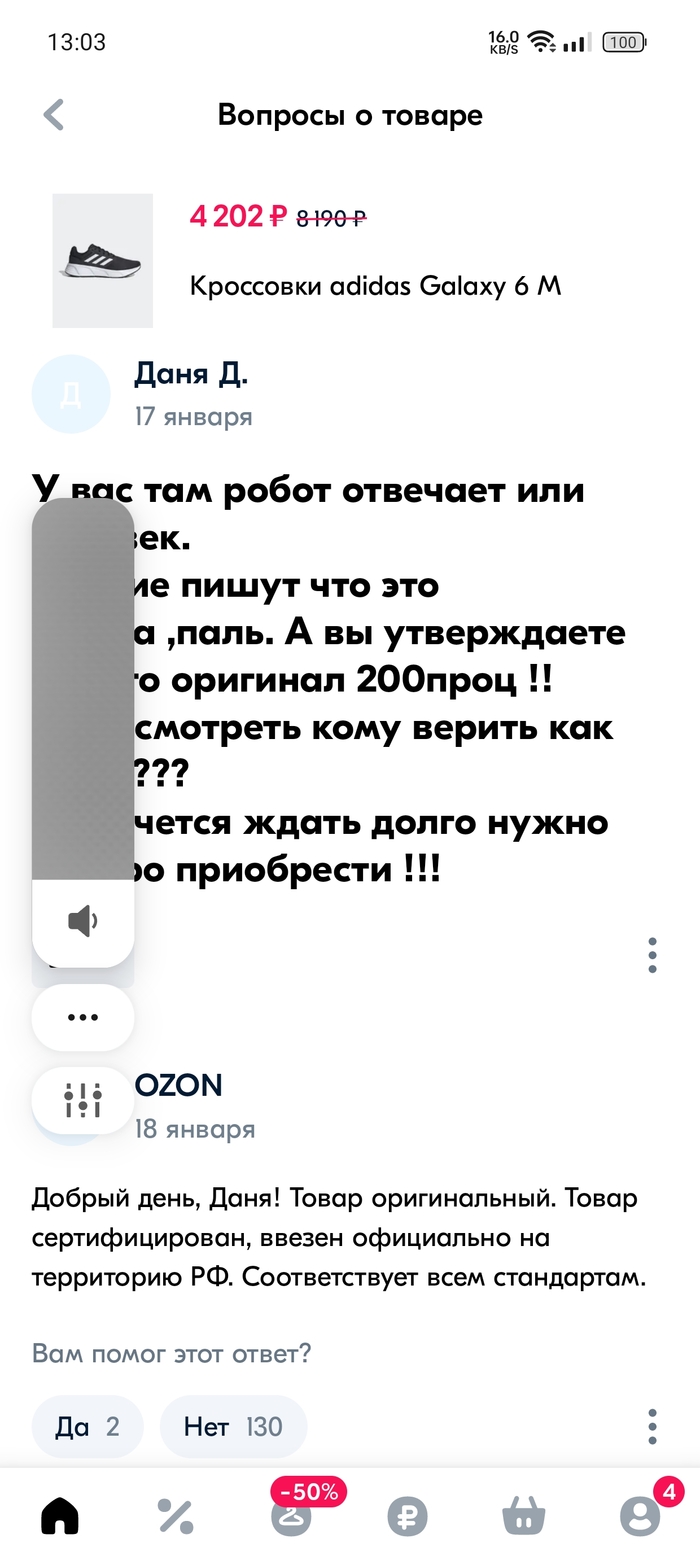The height and width of the screenshot is (1565, 700).
Task: Switch to the home tab
Action: 60,1517
